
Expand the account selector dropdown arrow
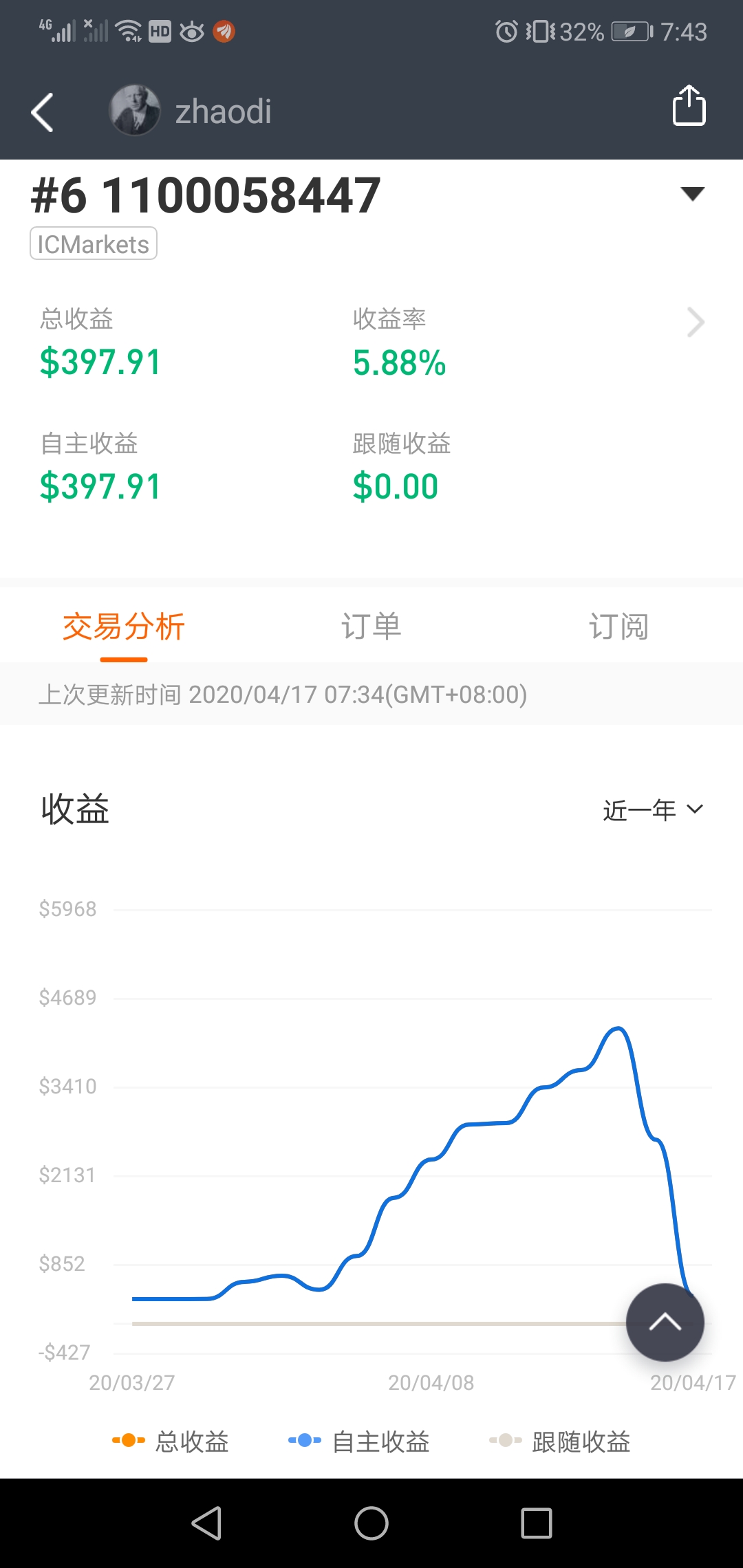(692, 194)
